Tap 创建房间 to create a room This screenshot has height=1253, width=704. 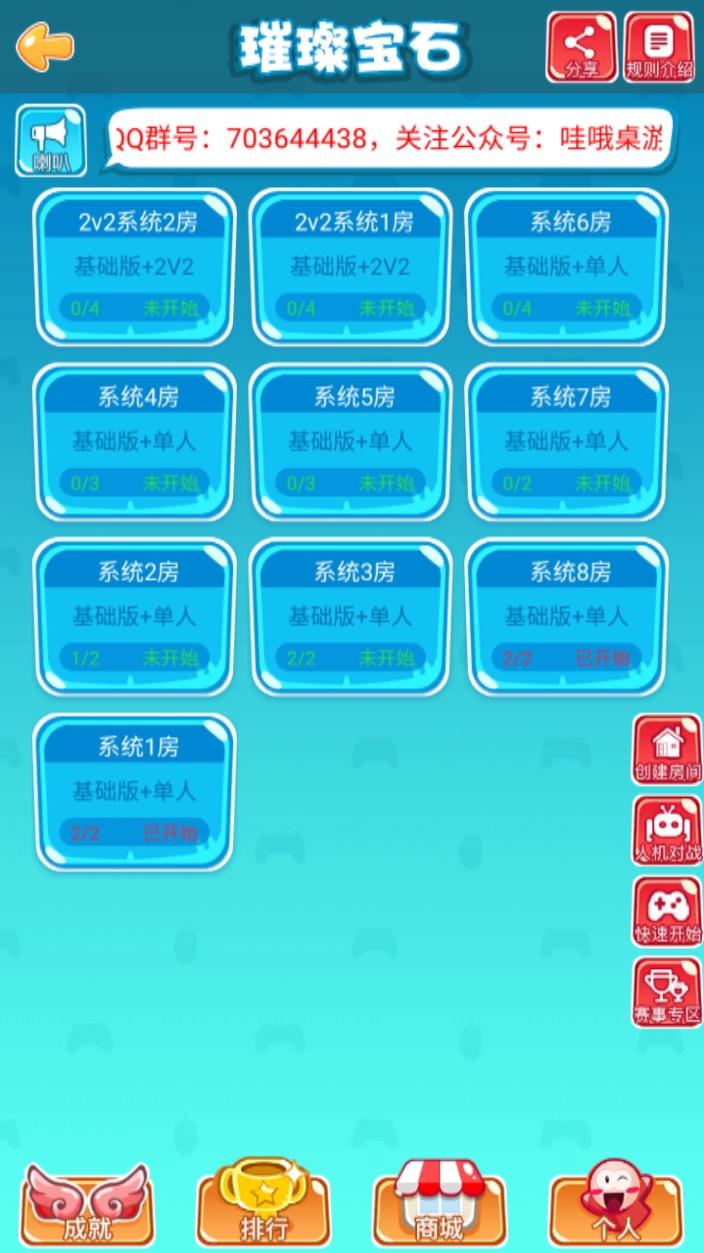[667, 749]
